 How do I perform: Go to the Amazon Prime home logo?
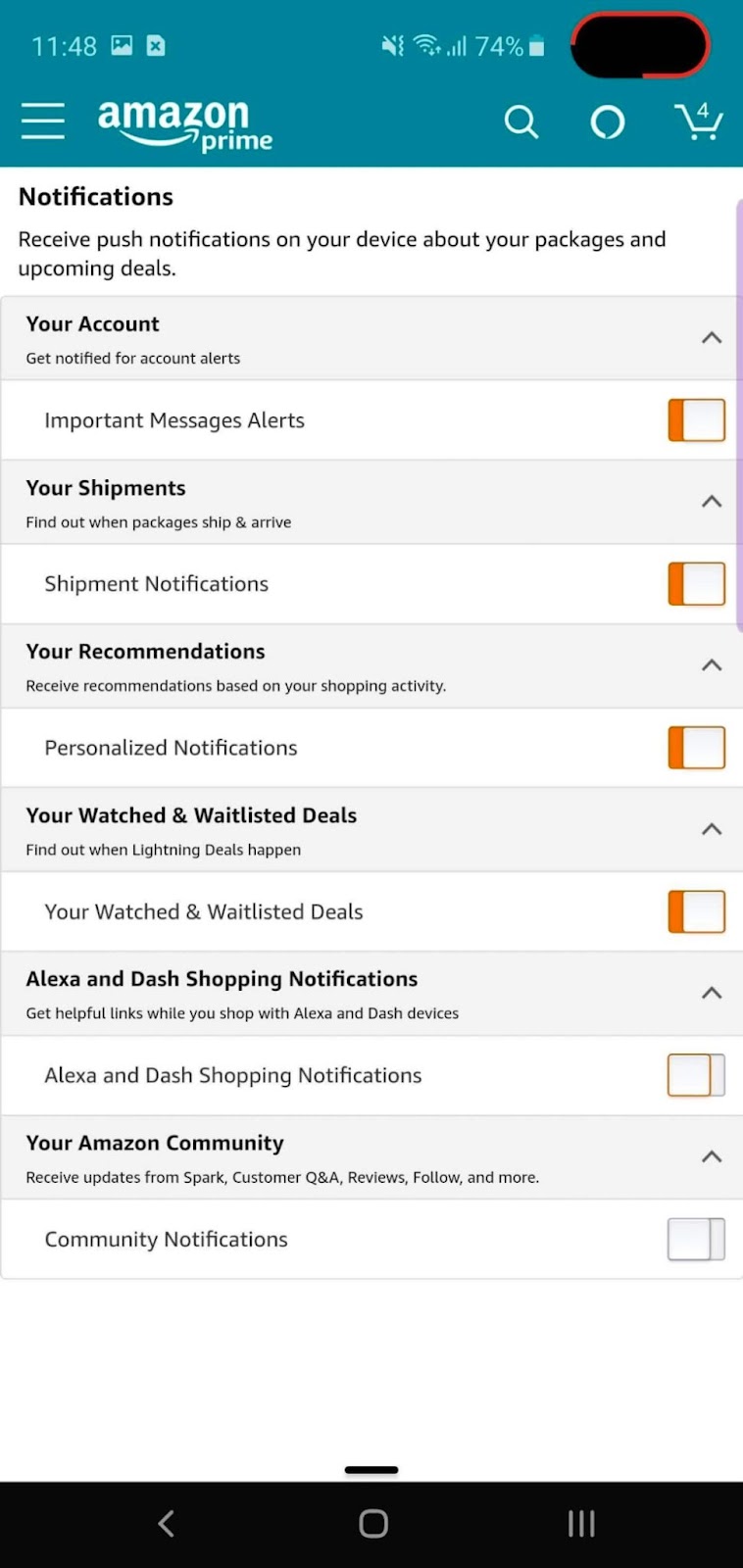(x=184, y=125)
